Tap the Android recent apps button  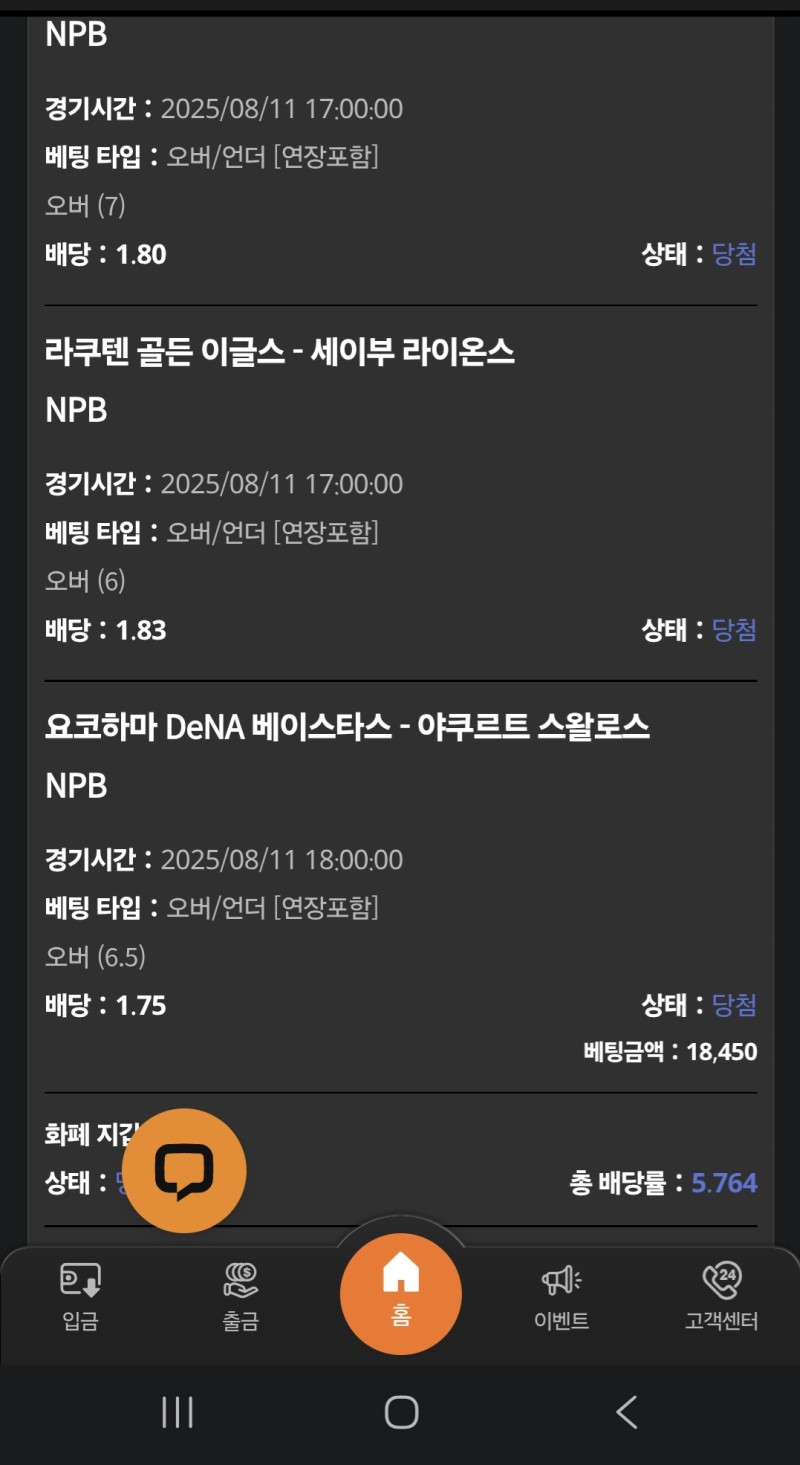click(x=176, y=1412)
